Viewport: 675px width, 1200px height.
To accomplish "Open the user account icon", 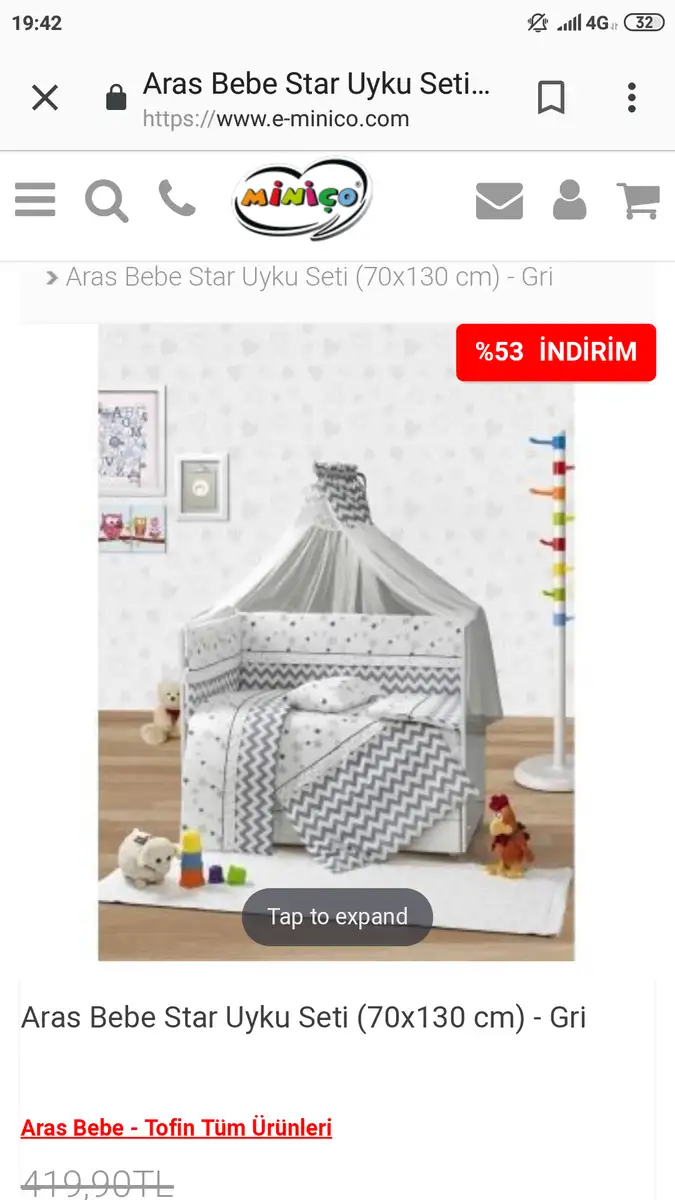I will click(570, 200).
